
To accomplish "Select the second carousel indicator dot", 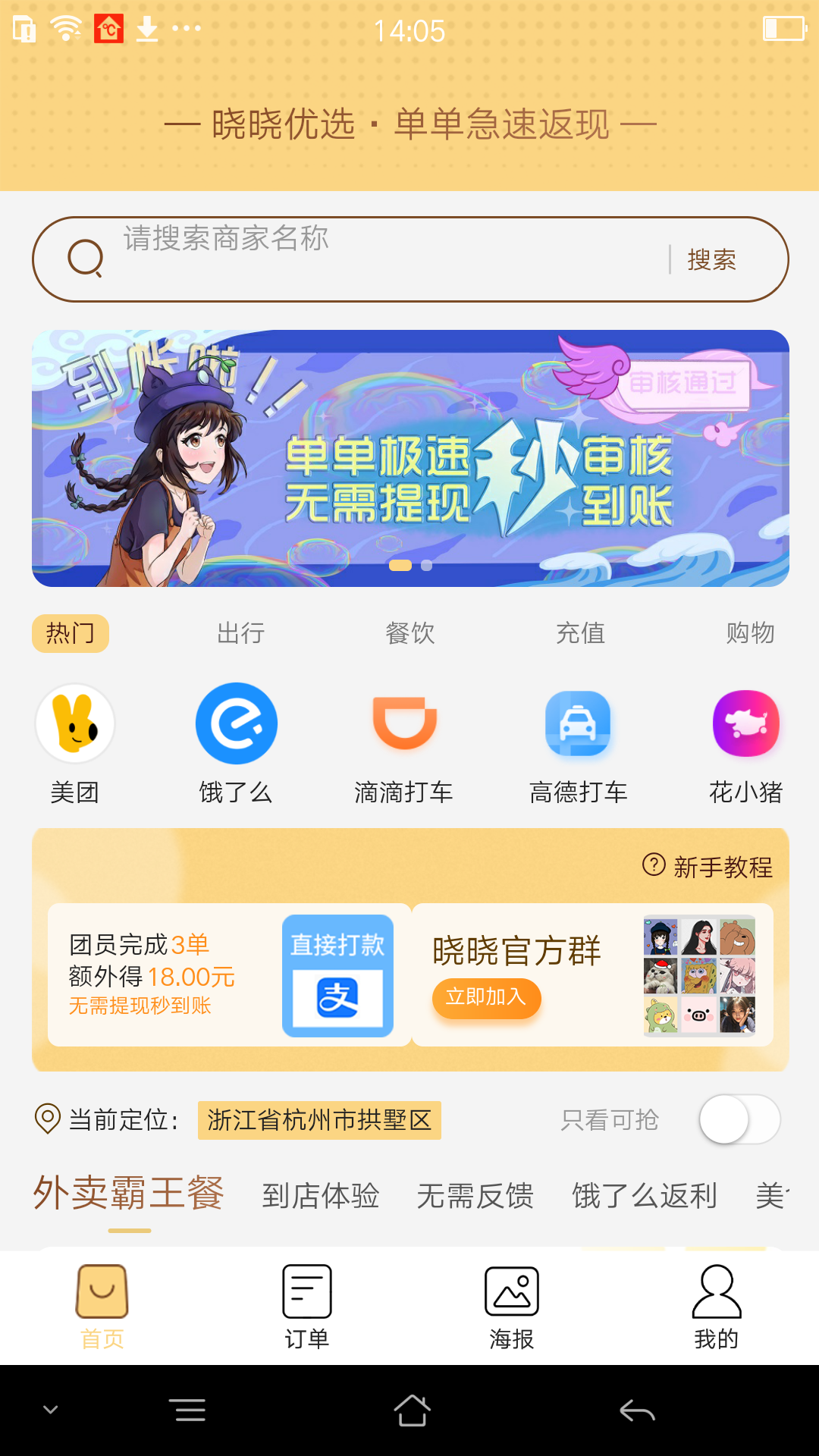I will pyautogui.click(x=426, y=564).
